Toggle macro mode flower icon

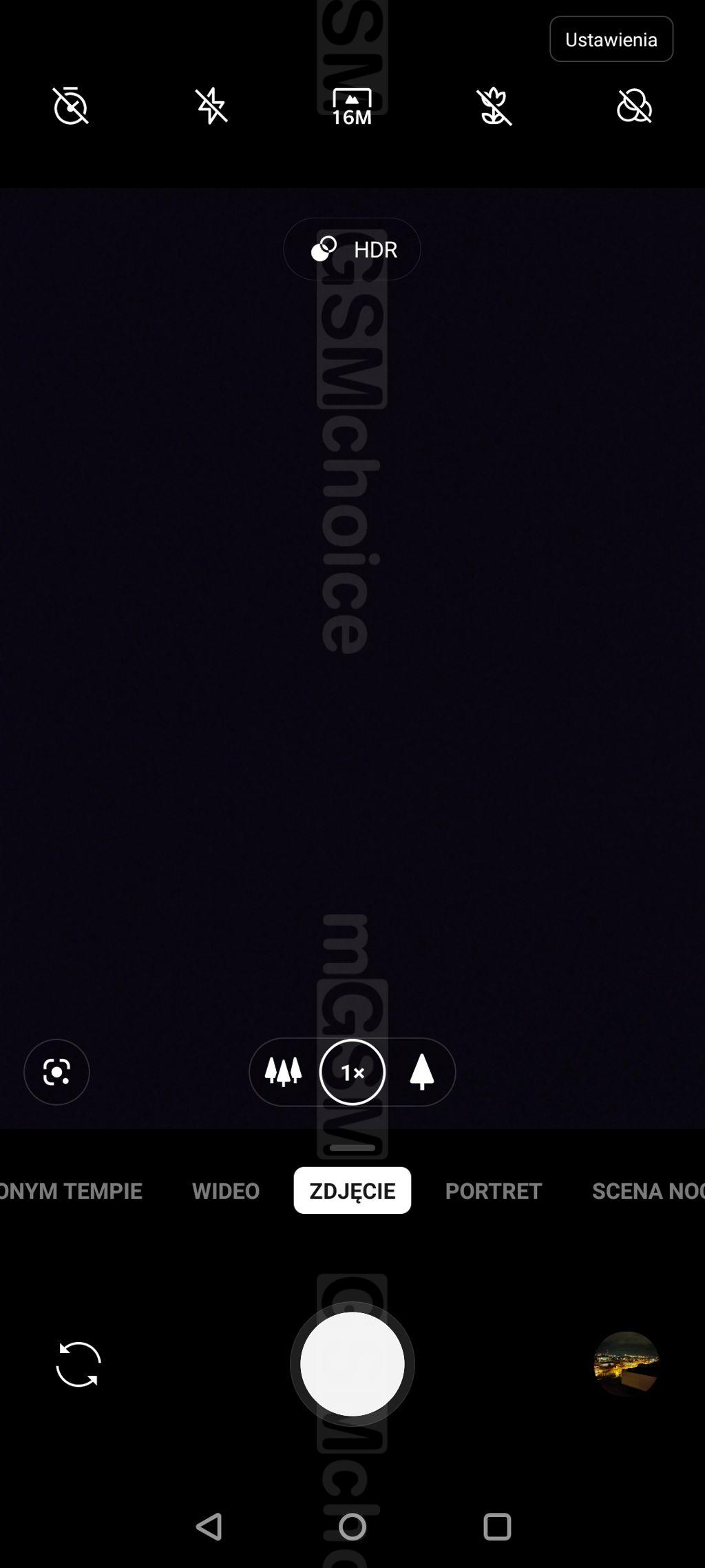click(x=494, y=106)
